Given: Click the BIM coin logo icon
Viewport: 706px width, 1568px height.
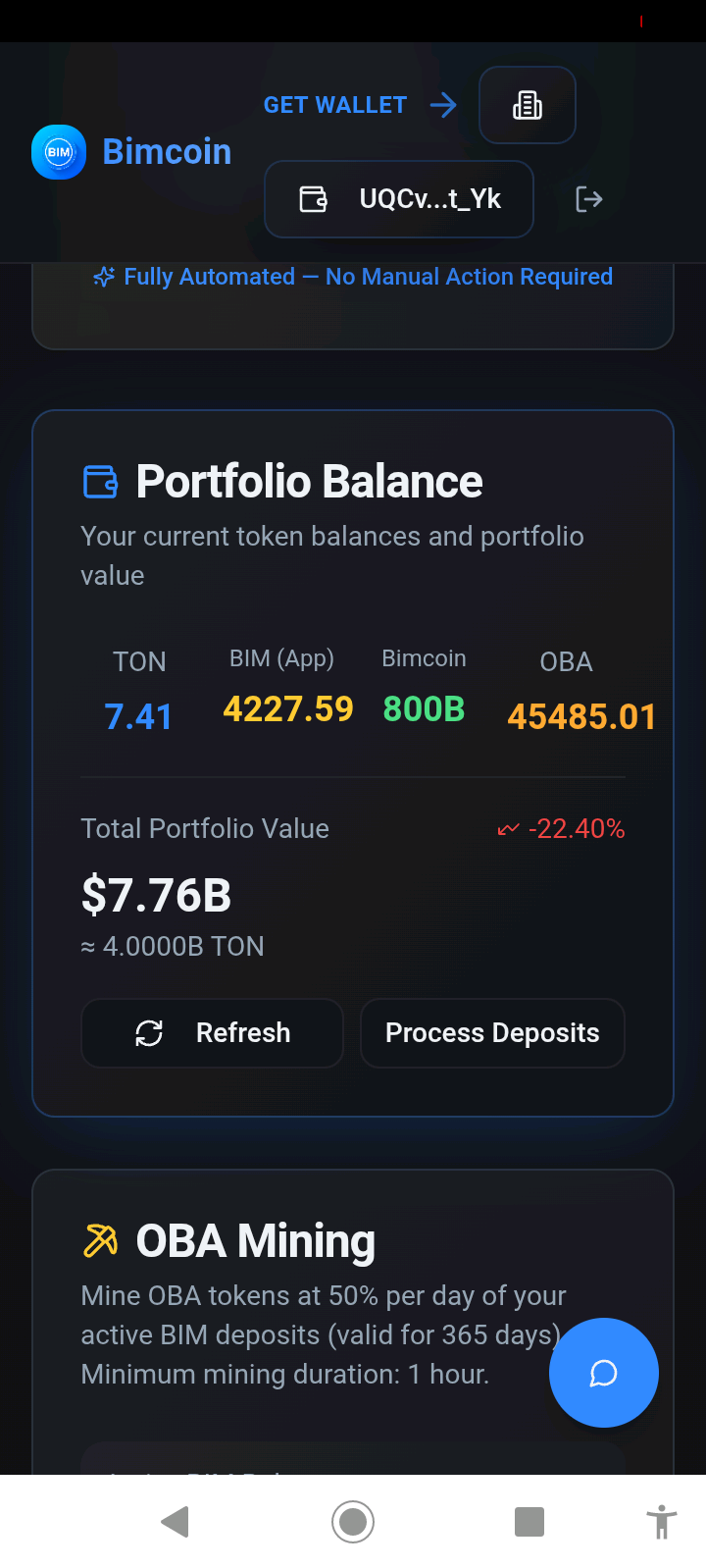Looking at the screenshot, I should pyautogui.click(x=59, y=152).
